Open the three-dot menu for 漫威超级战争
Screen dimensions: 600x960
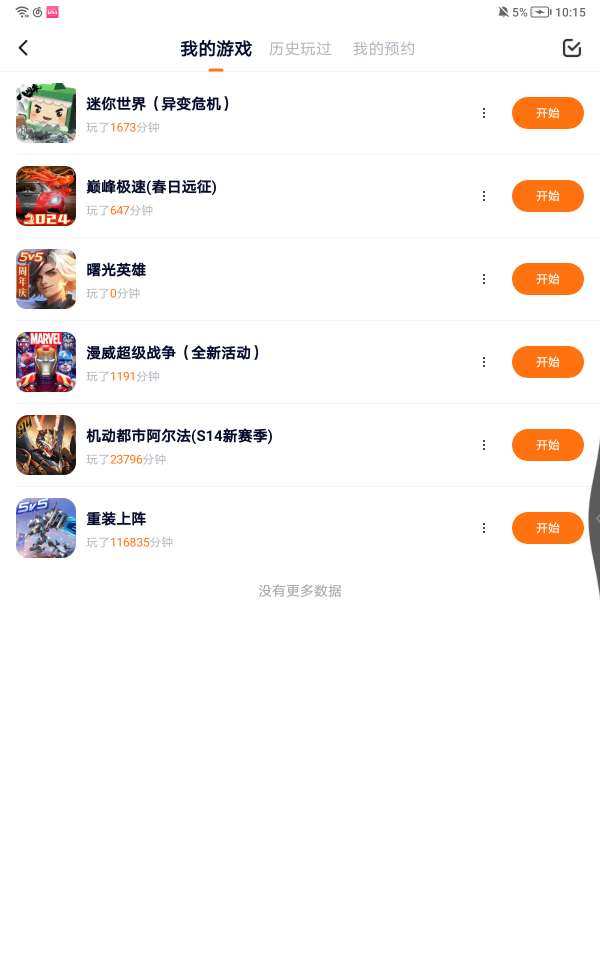[x=484, y=362]
